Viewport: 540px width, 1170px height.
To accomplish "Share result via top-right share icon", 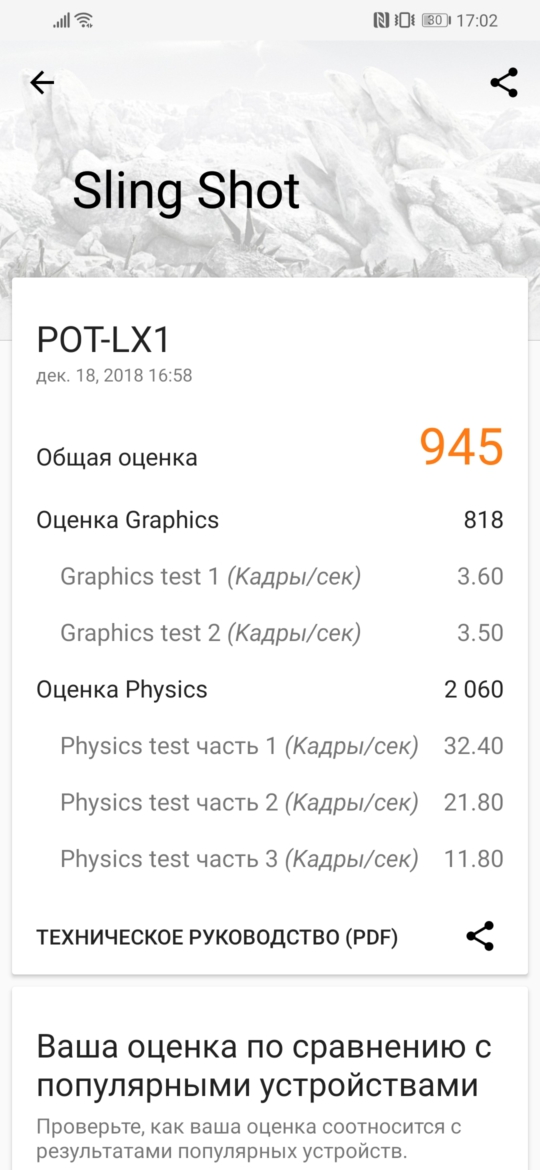I will (503, 83).
